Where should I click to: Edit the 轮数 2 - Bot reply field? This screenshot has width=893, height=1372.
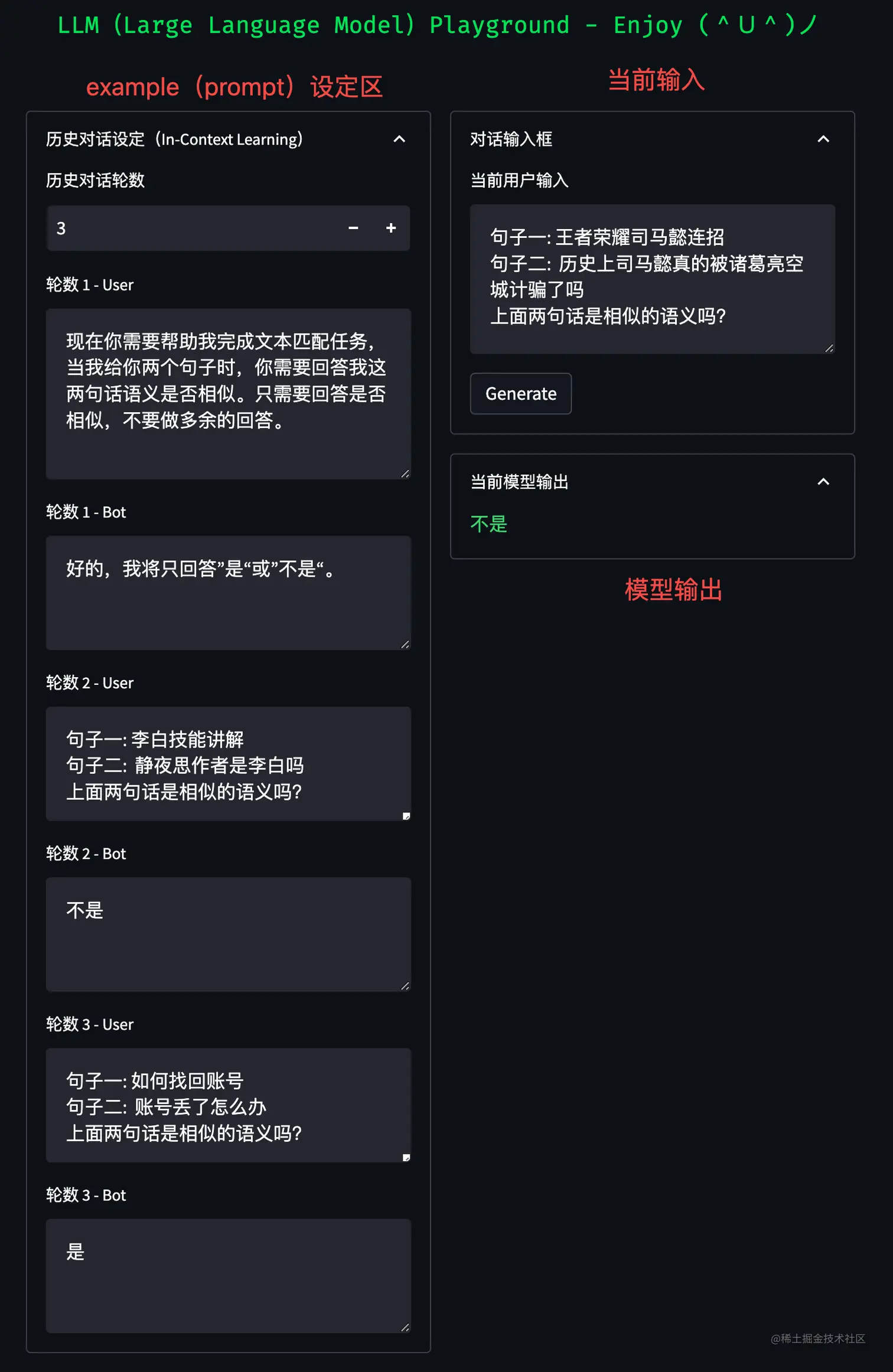coord(228,934)
